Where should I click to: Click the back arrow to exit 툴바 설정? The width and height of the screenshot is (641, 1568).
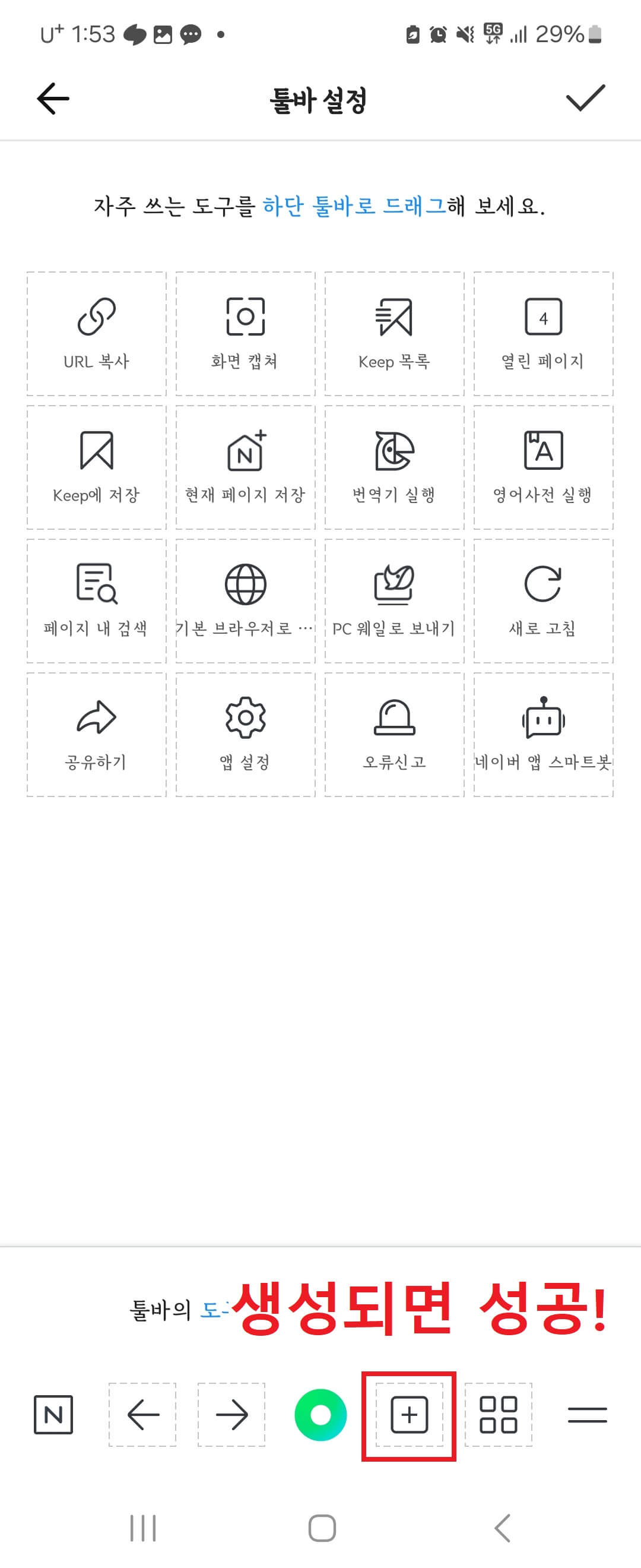[52, 99]
